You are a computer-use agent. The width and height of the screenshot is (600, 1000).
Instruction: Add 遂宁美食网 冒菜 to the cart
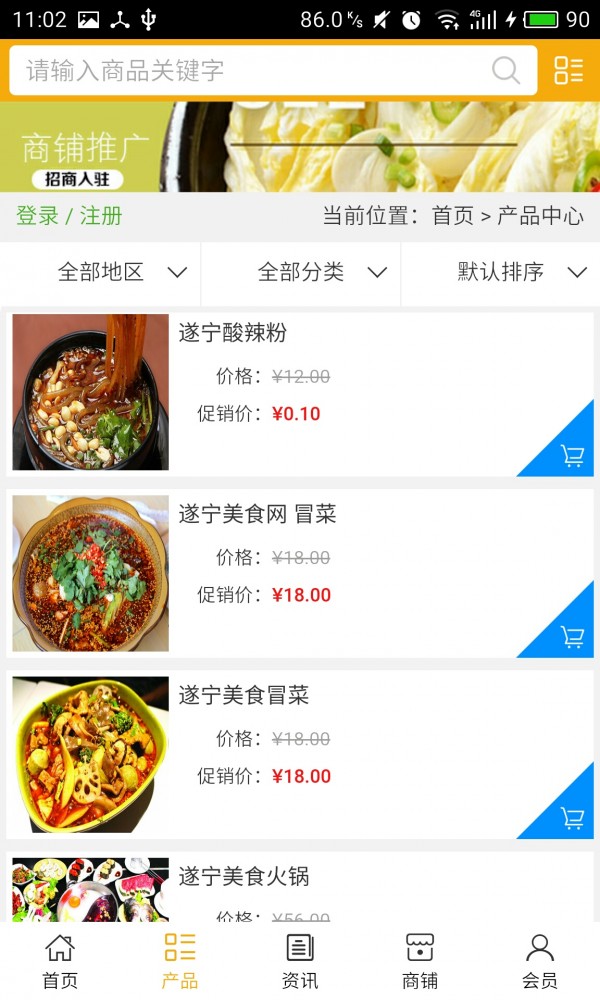tap(571, 637)
